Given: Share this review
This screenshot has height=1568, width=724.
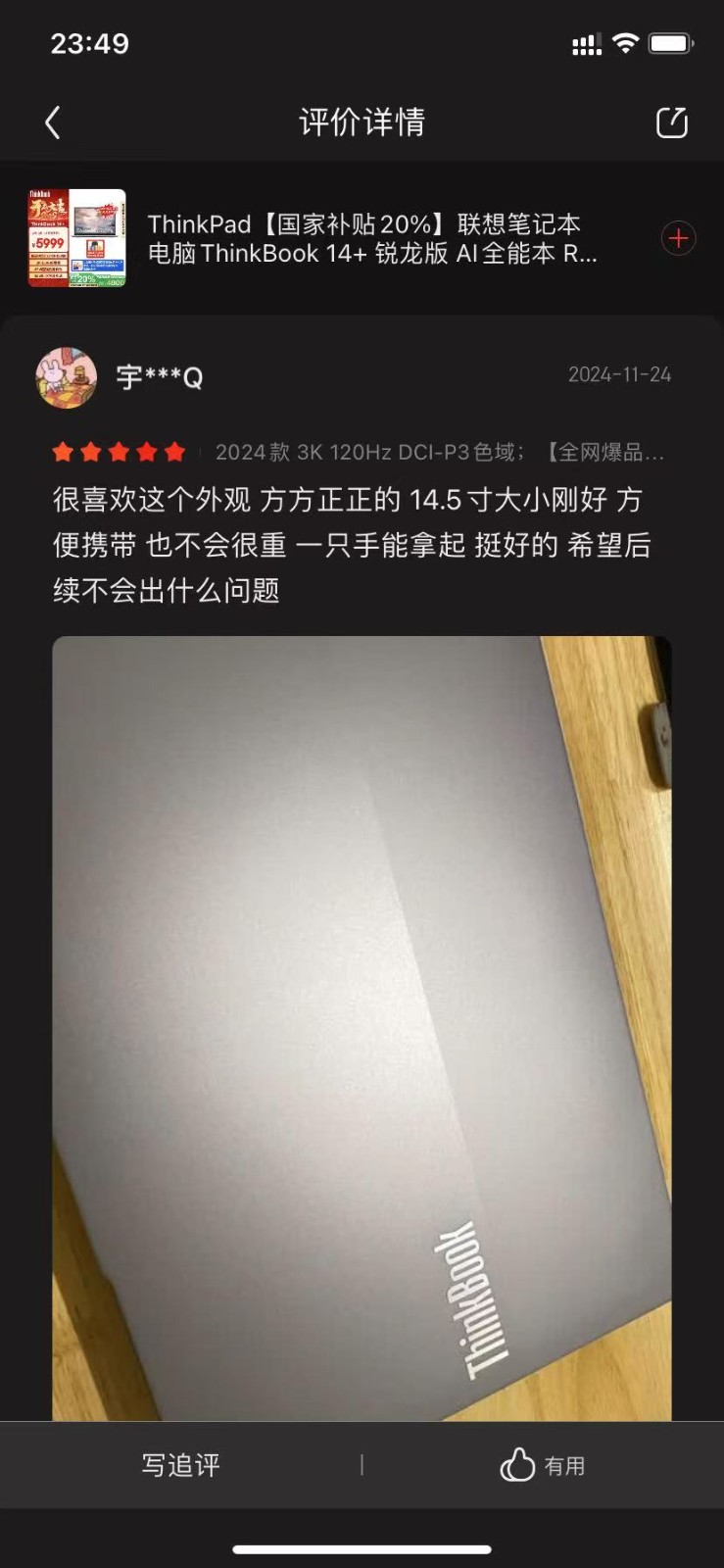Looking at the screenshot, I should (x=671, y=123).
